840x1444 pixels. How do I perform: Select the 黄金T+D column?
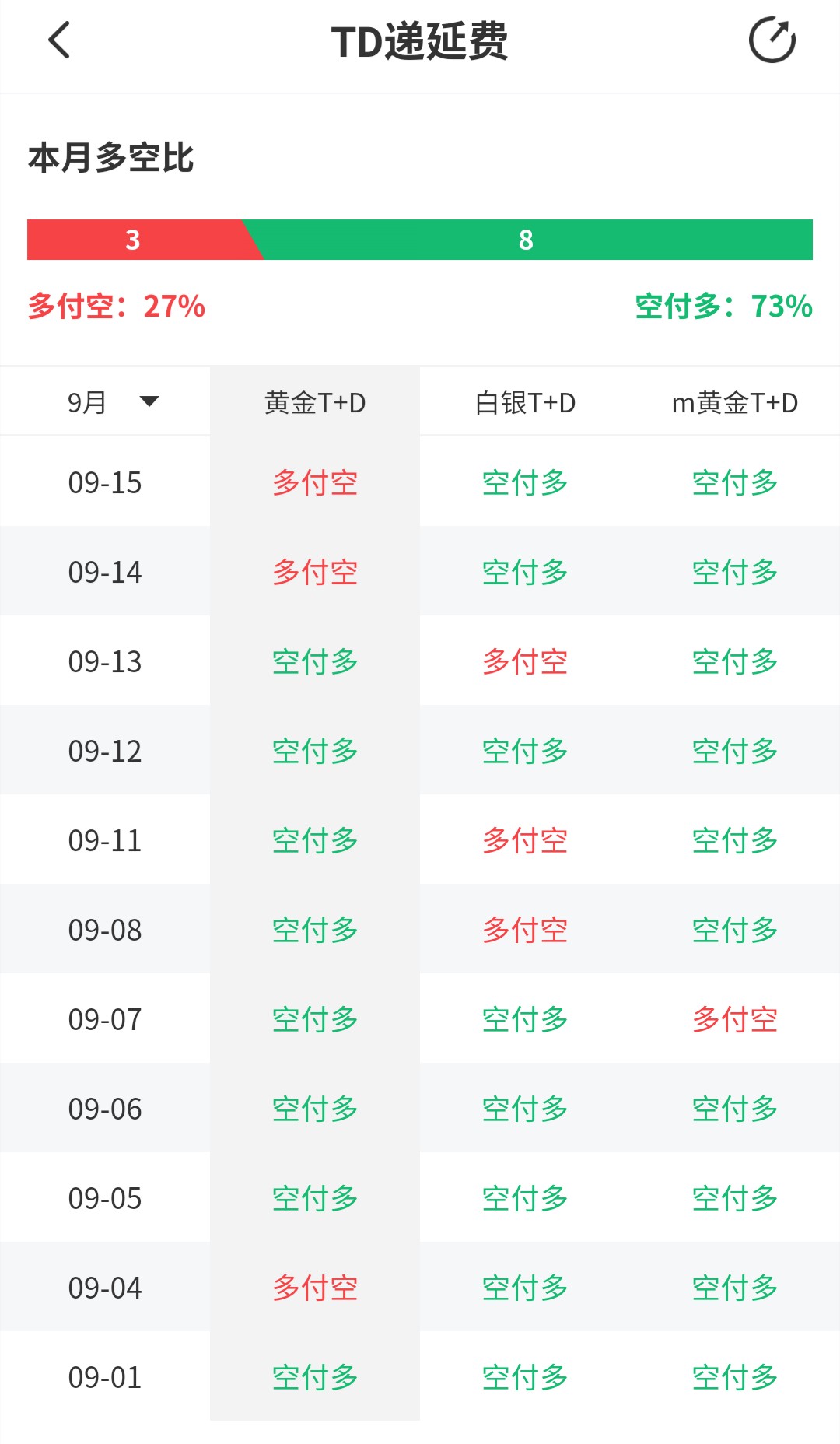(x=315, y=402)
